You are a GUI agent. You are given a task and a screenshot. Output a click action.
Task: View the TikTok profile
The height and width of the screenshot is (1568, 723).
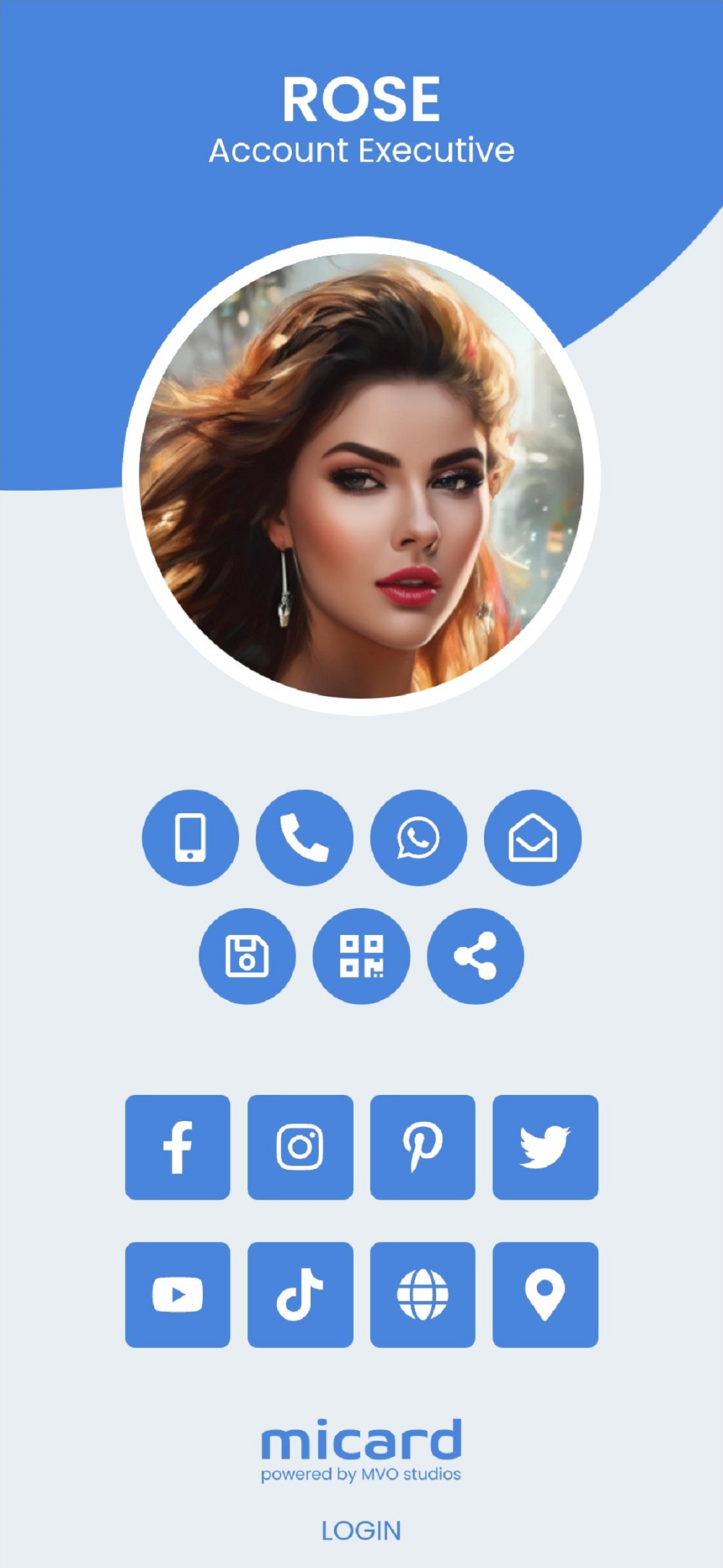coord(300,1295)
